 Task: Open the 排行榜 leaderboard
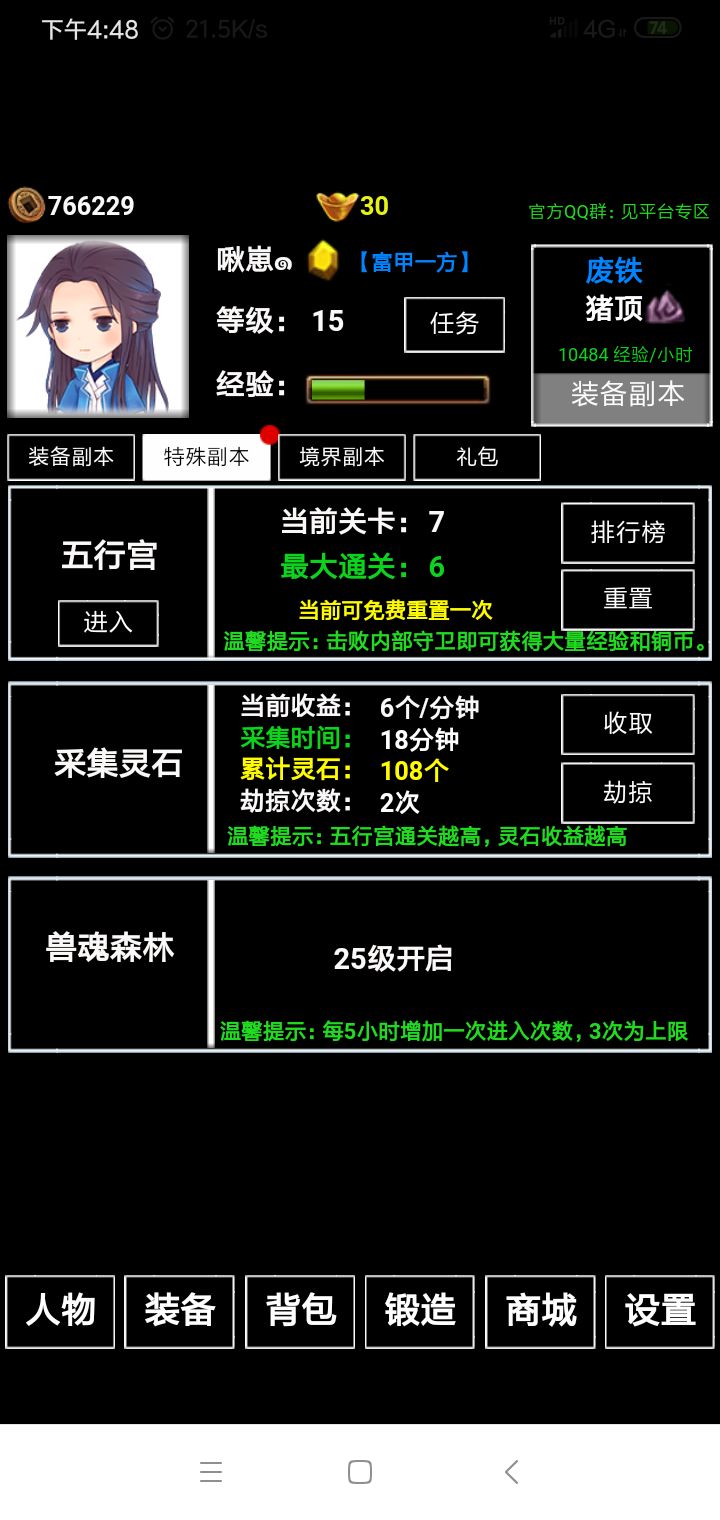[627, 533]
